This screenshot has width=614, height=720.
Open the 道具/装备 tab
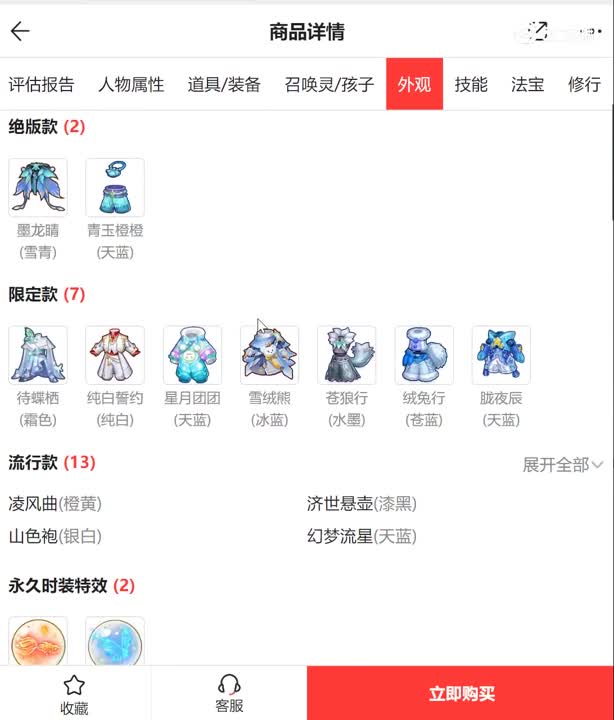point(224,84)
